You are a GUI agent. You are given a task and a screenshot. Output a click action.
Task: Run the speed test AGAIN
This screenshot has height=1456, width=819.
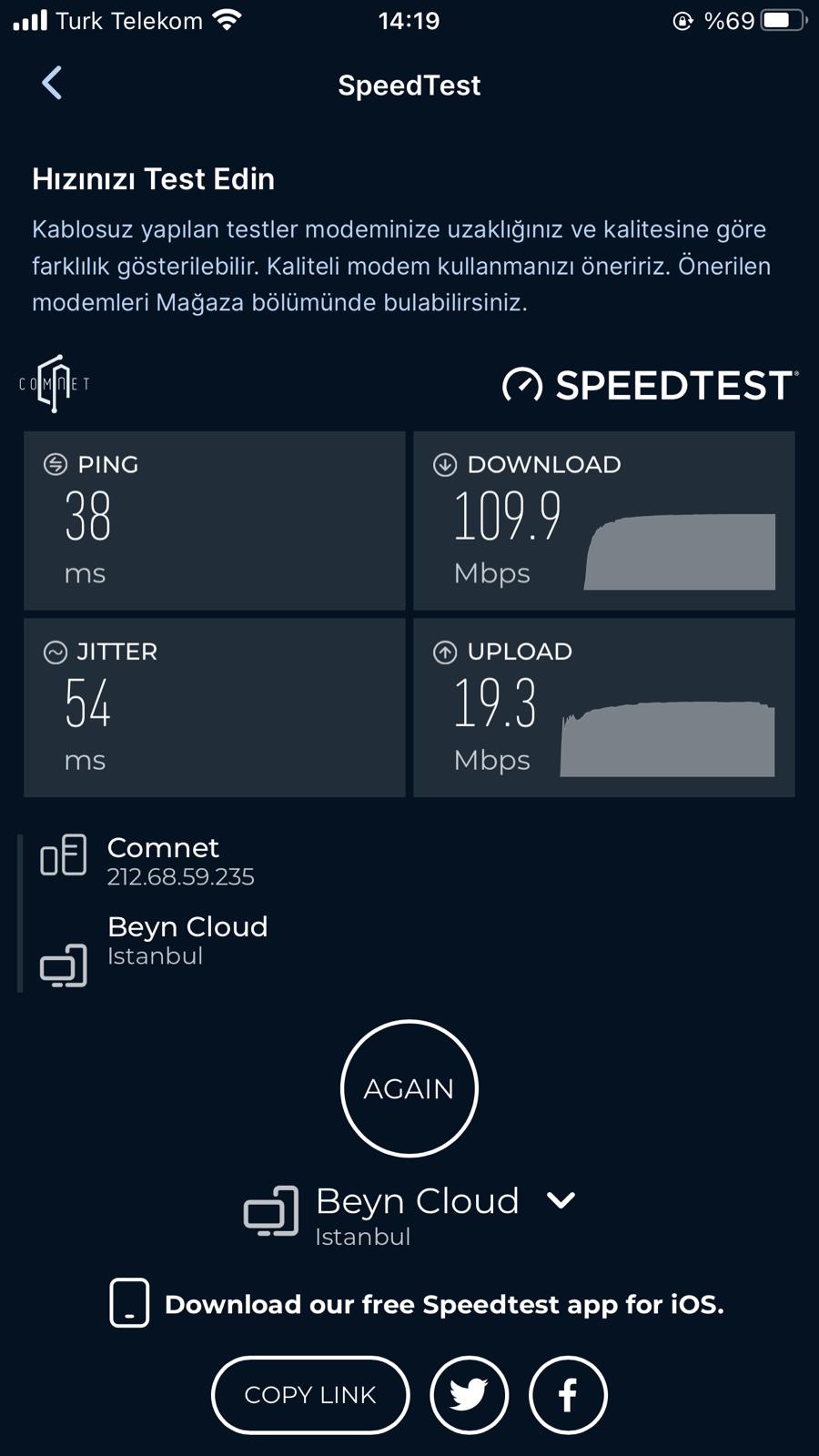[409, 1088]
